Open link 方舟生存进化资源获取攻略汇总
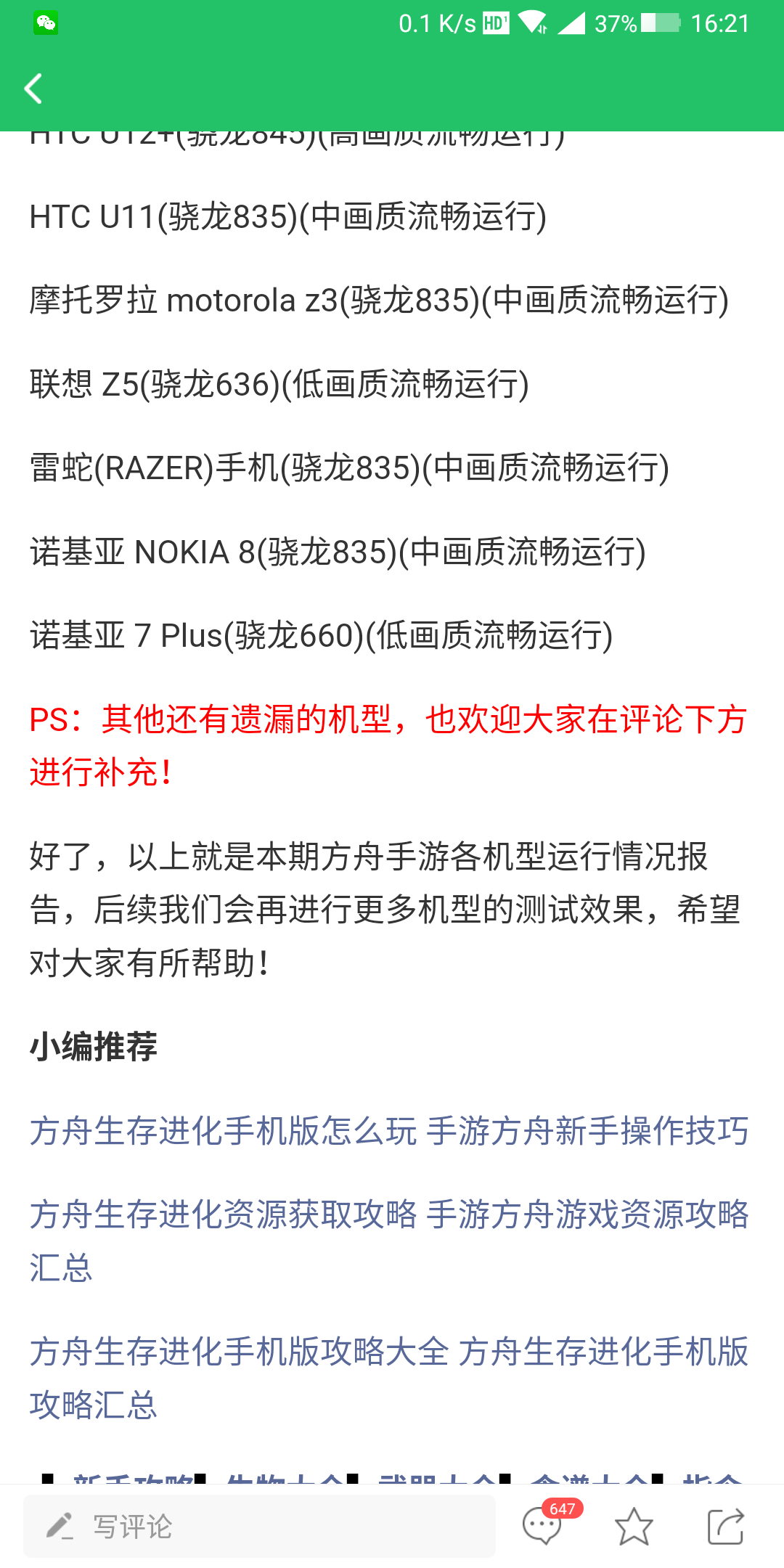 [x=389, y=1241]
